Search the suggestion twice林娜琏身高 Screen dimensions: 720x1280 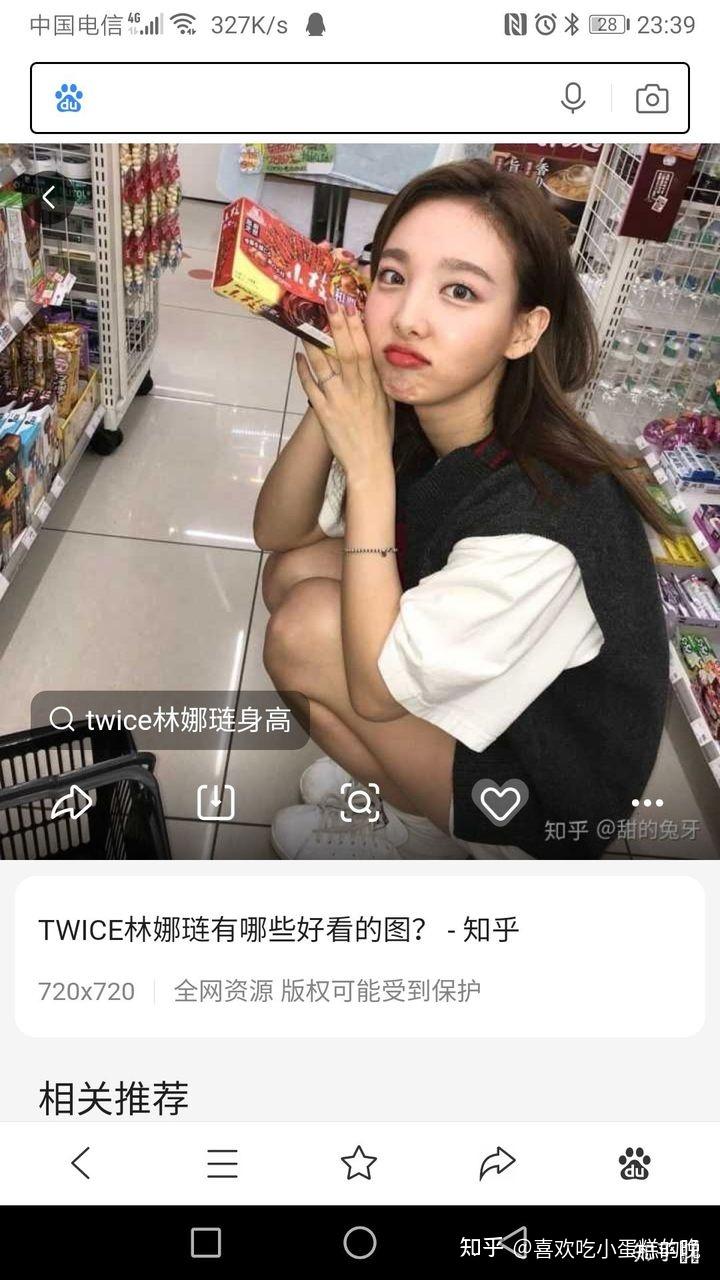pyautogui.click(x=171, y=720)
